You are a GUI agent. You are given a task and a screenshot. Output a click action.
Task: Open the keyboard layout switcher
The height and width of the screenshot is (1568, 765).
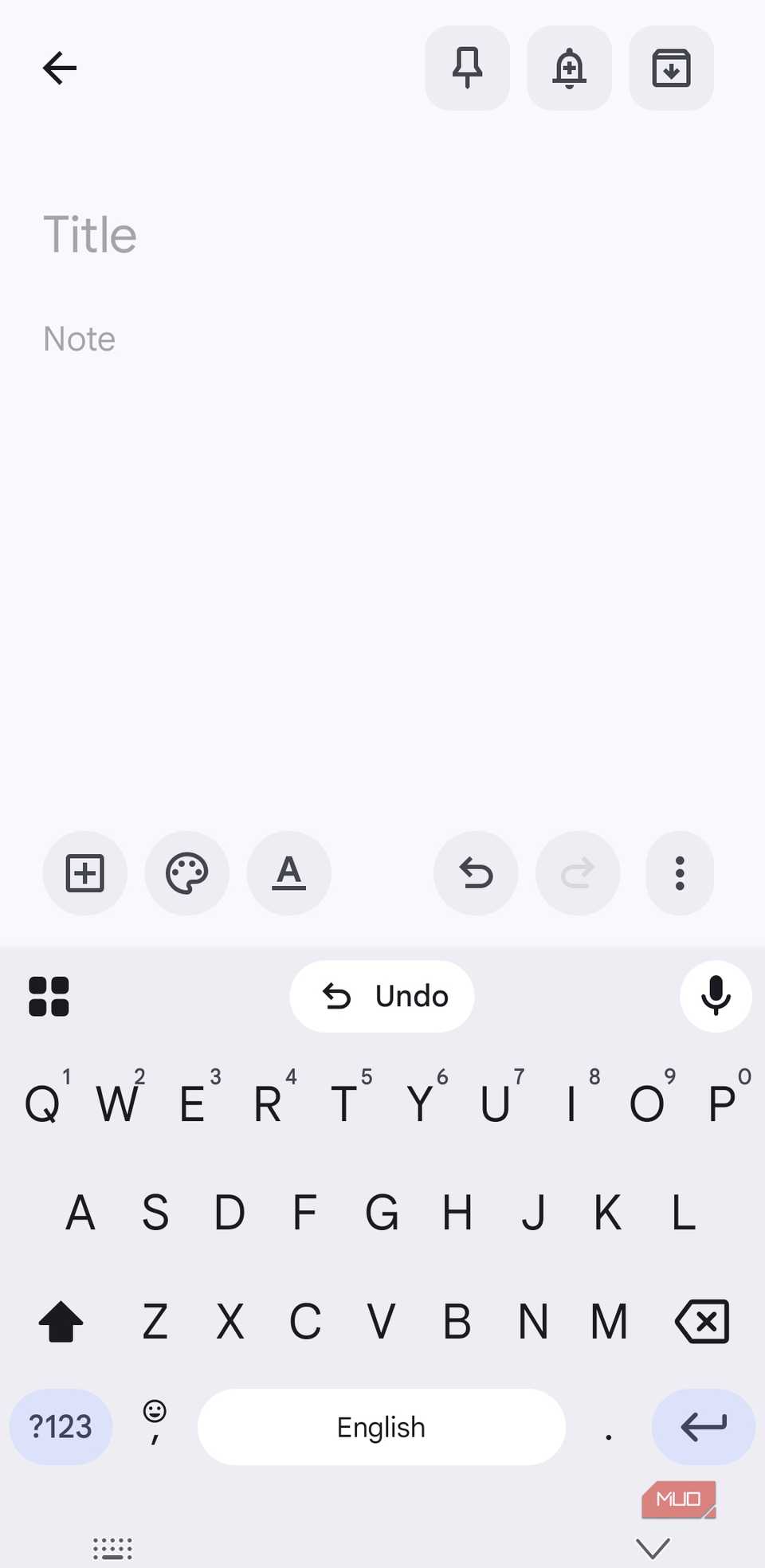[112, 1546]
